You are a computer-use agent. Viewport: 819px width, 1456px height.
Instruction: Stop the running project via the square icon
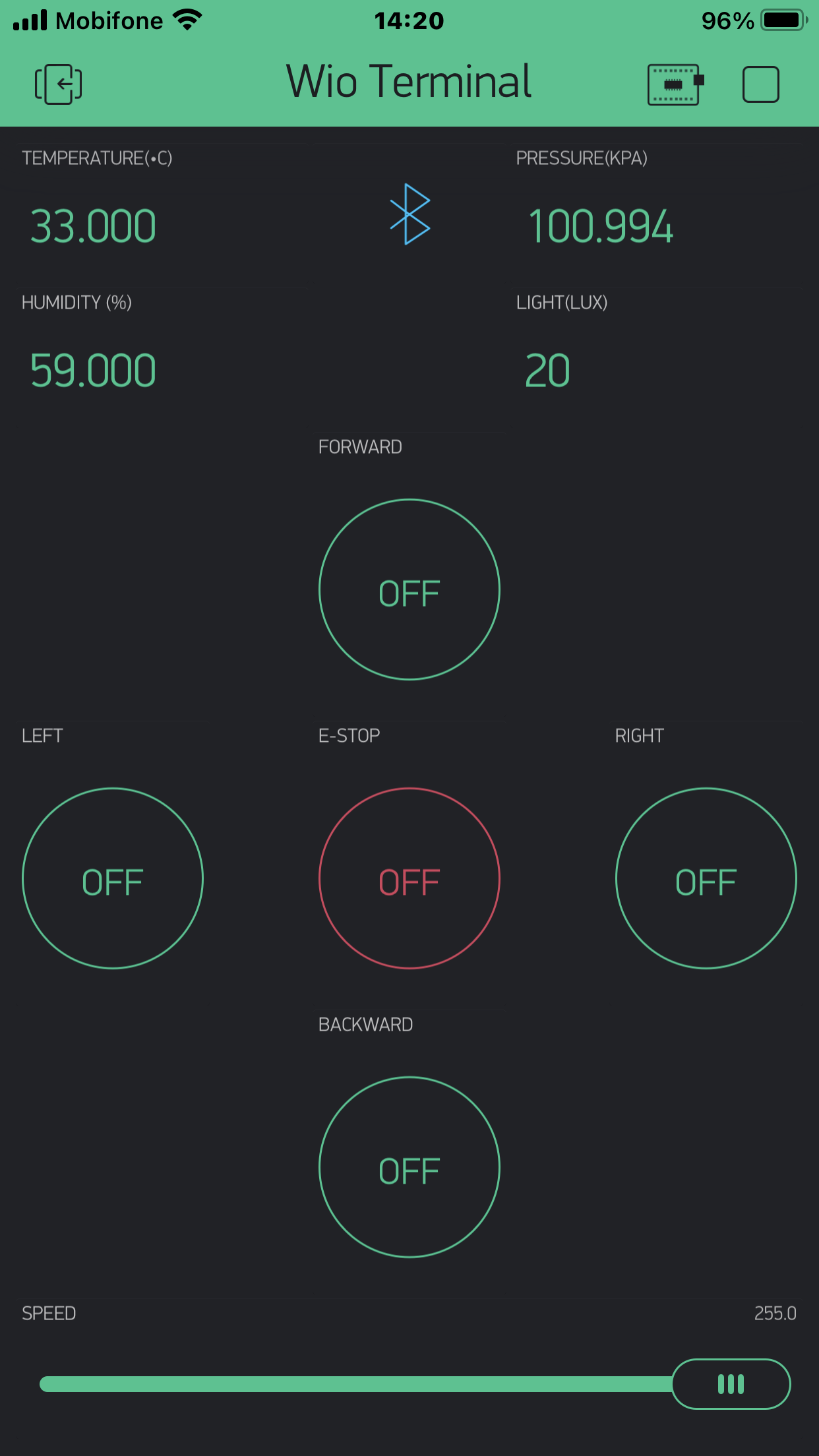coord(760,84)
